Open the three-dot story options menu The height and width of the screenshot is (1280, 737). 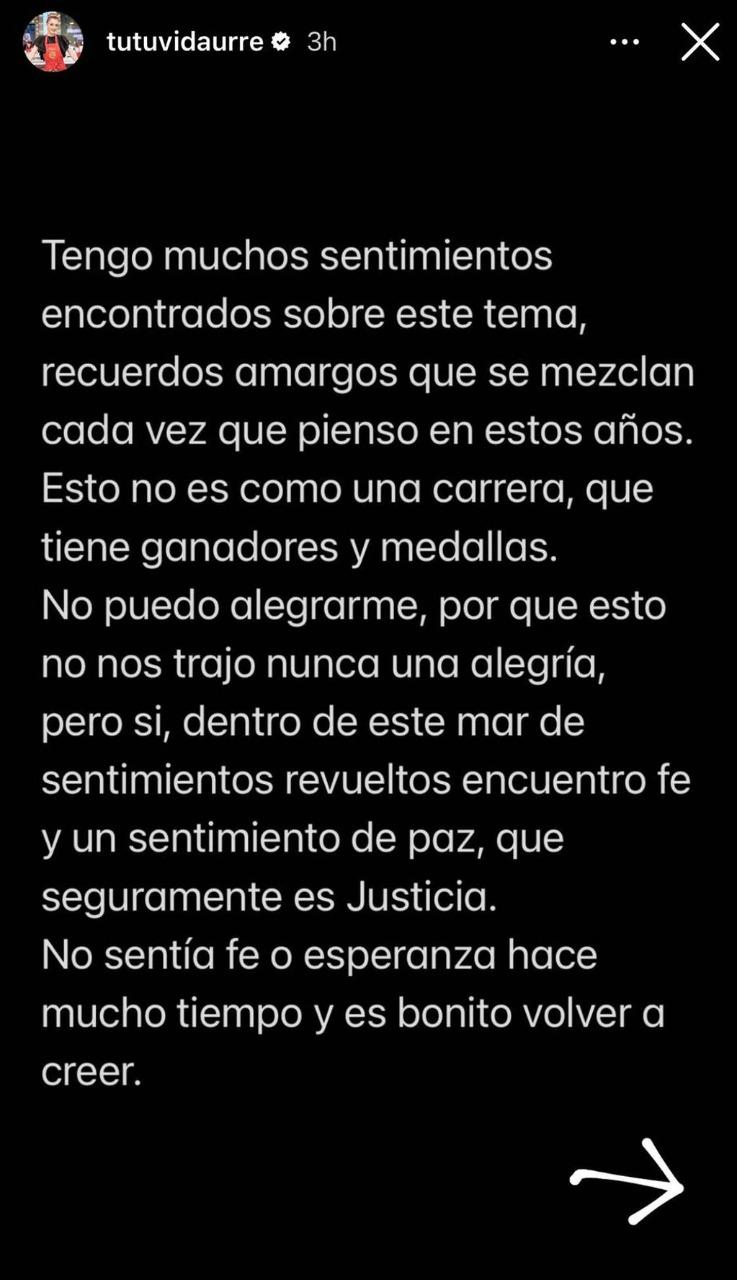[x=624, y=42]
